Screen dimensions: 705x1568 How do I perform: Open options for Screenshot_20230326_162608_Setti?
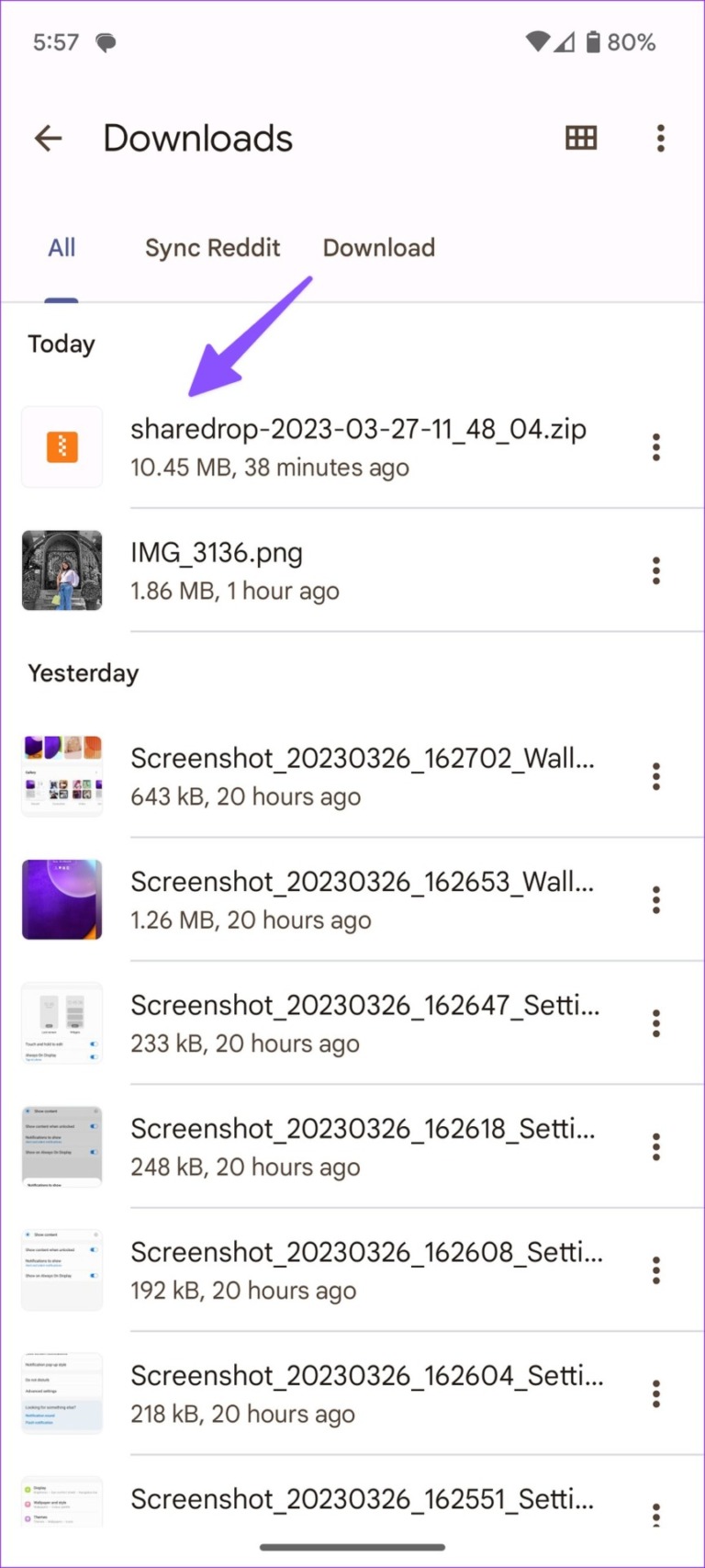tap(655, 1269)
